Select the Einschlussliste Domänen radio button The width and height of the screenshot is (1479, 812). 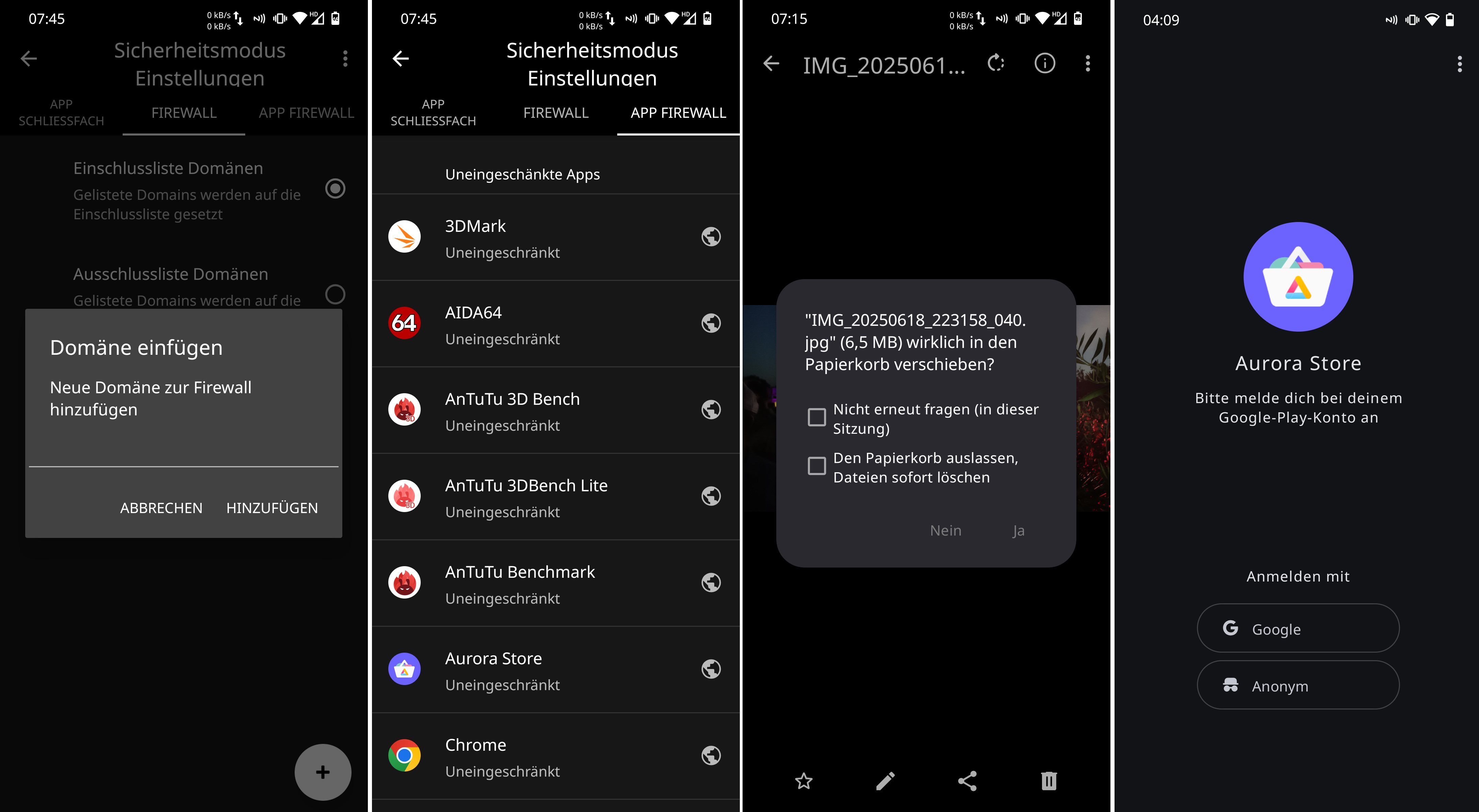335,188
